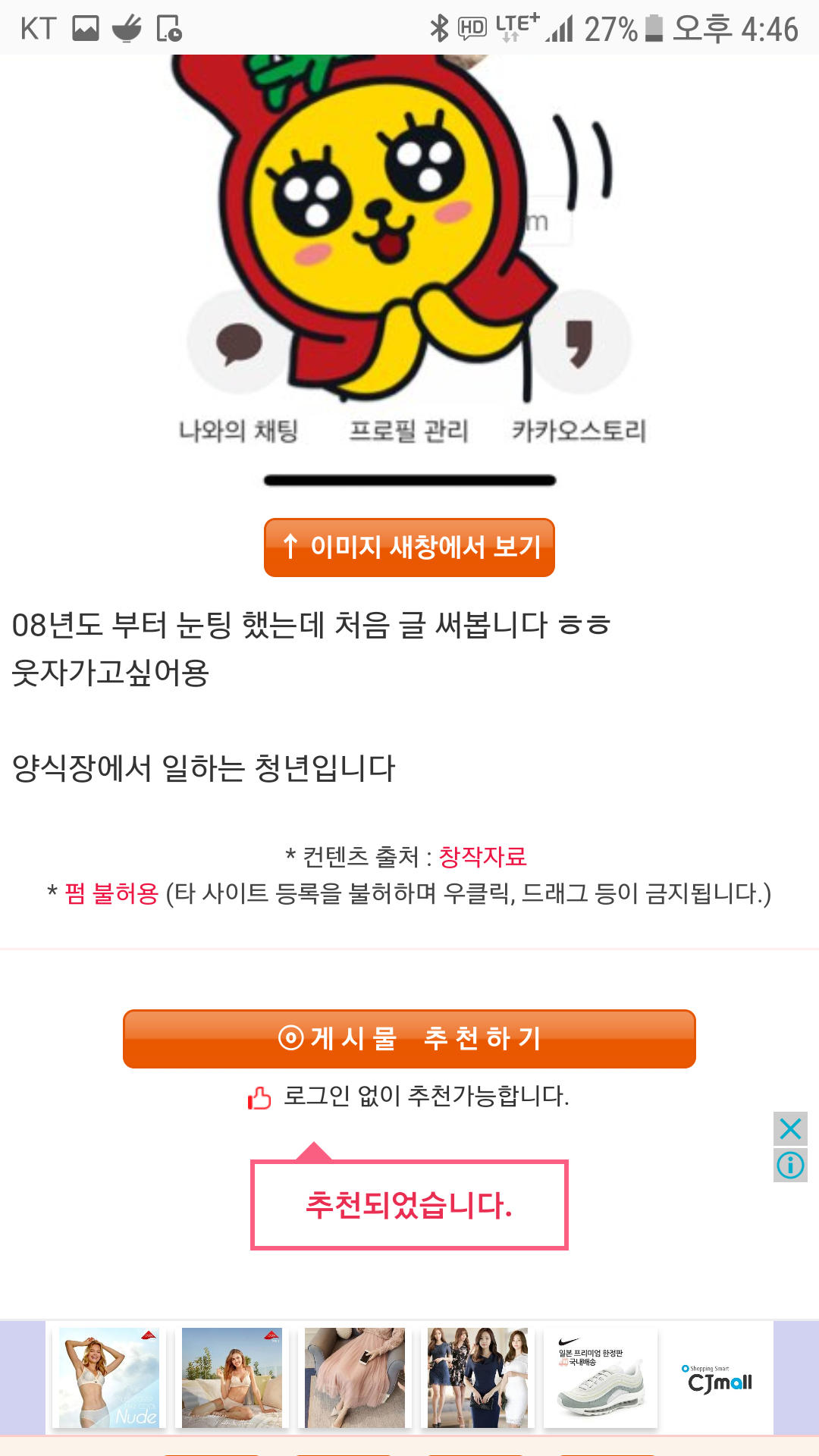Open the ad info icon
Viewport: 819px width, 1456px height.
(790, 1165)
